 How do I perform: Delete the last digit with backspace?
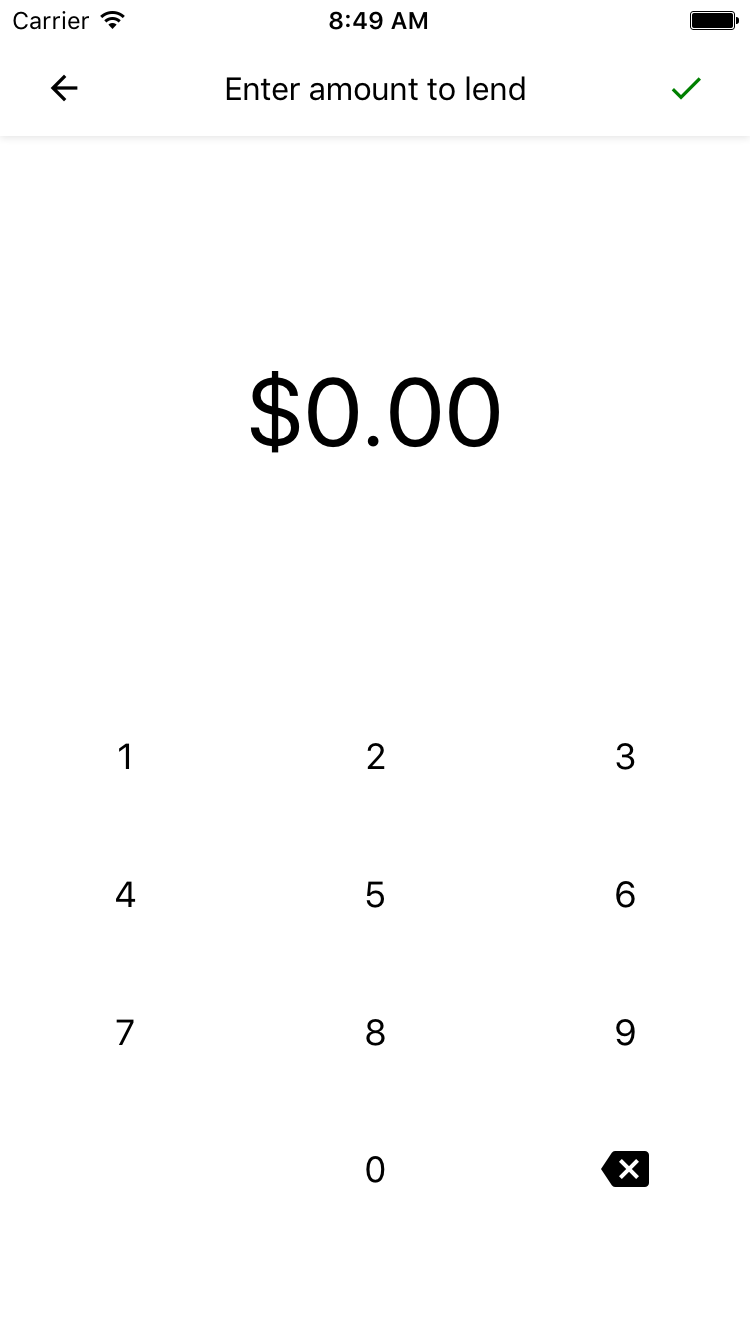[x=626, y=1169]
